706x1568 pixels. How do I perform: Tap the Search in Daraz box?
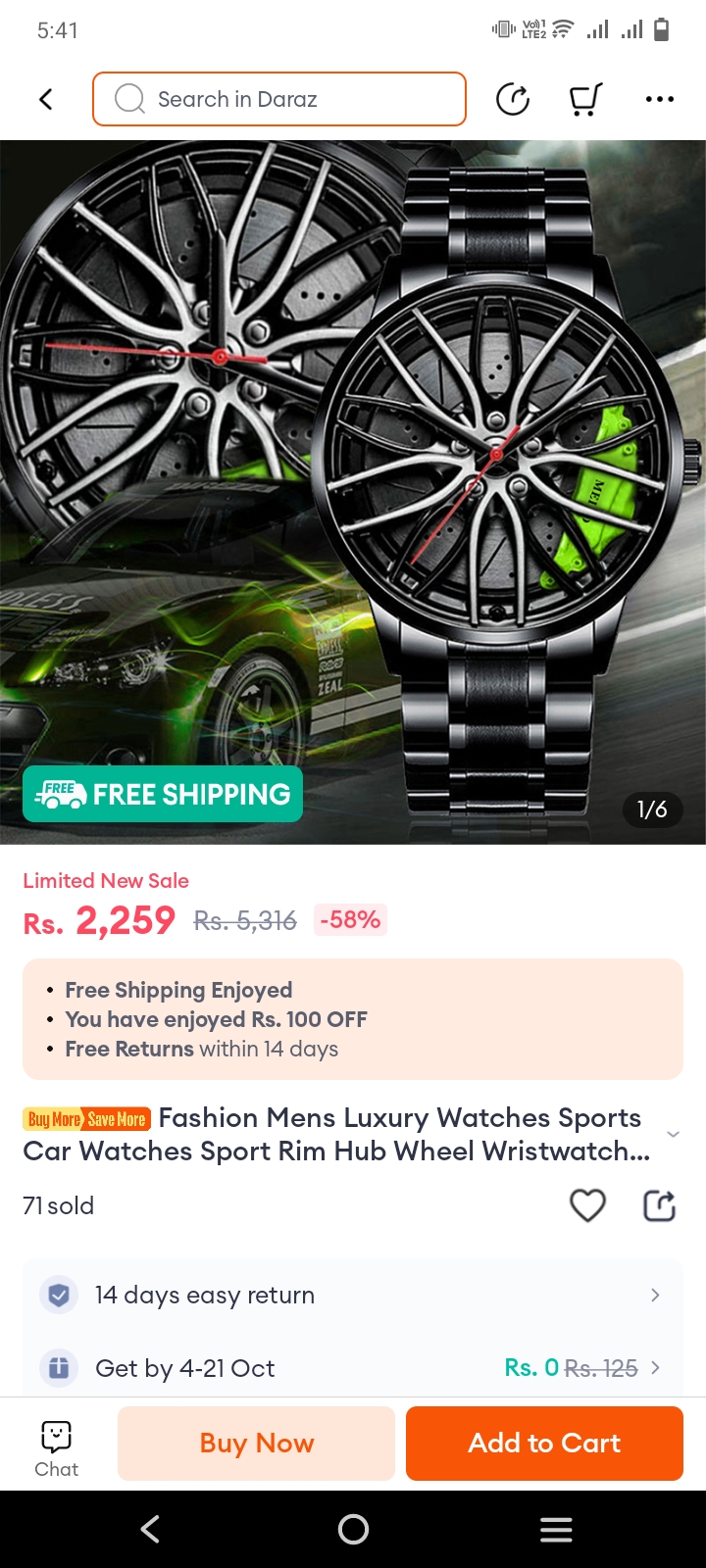(279, 99)
